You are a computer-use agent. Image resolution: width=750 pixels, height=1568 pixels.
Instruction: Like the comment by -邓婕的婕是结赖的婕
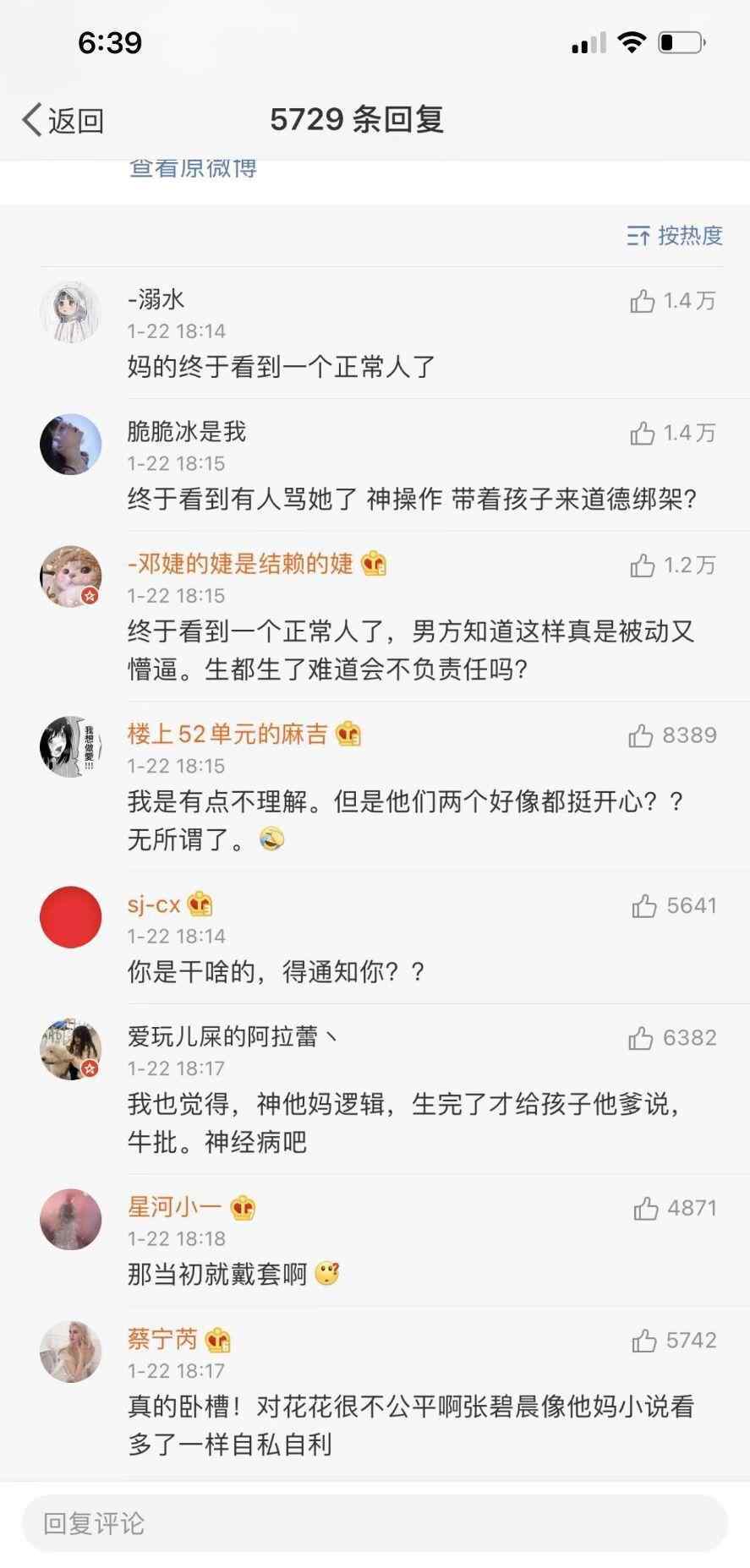pyautogui.click(x=643, y=565)
